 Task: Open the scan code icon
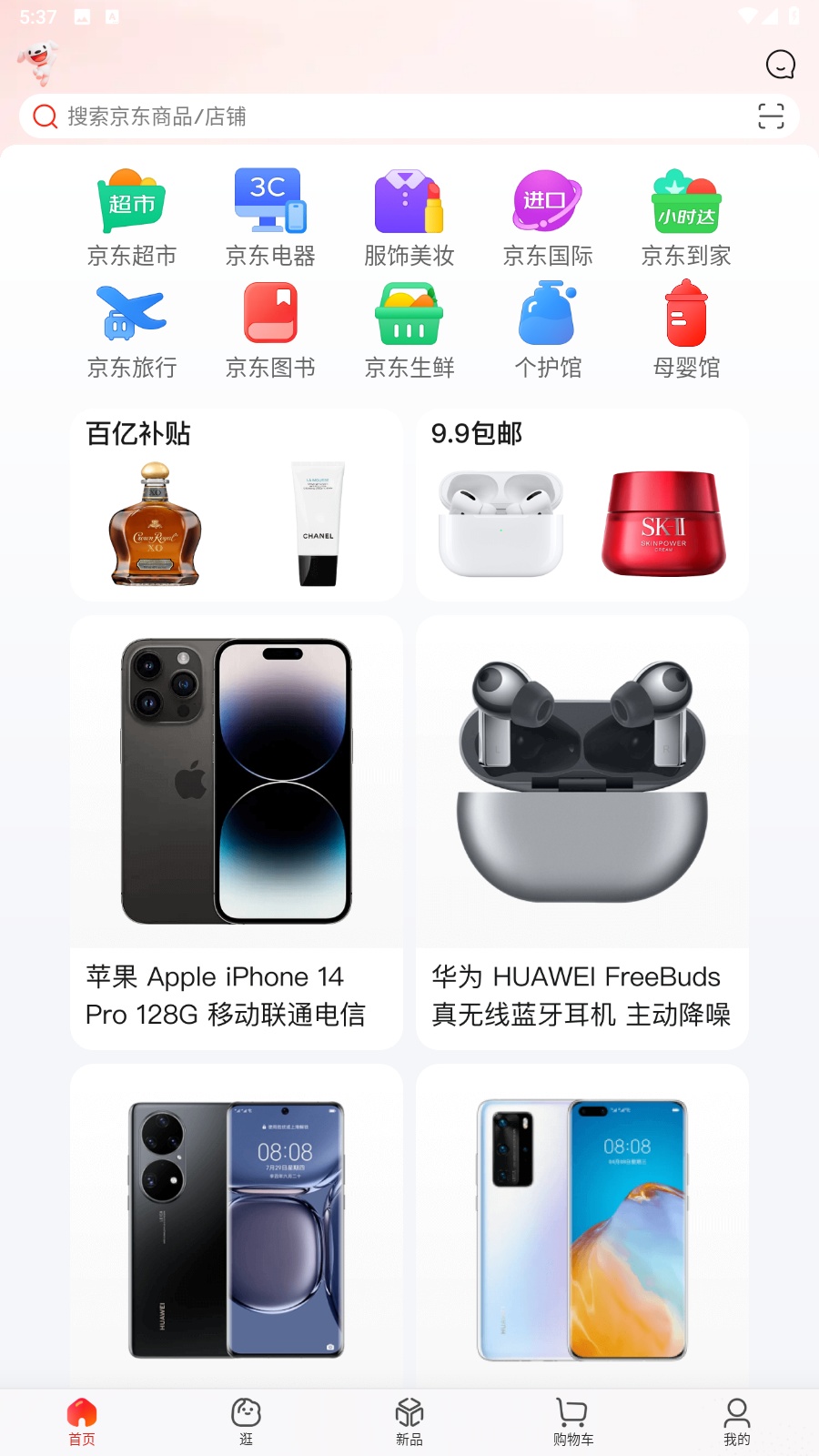click(771, 116)
